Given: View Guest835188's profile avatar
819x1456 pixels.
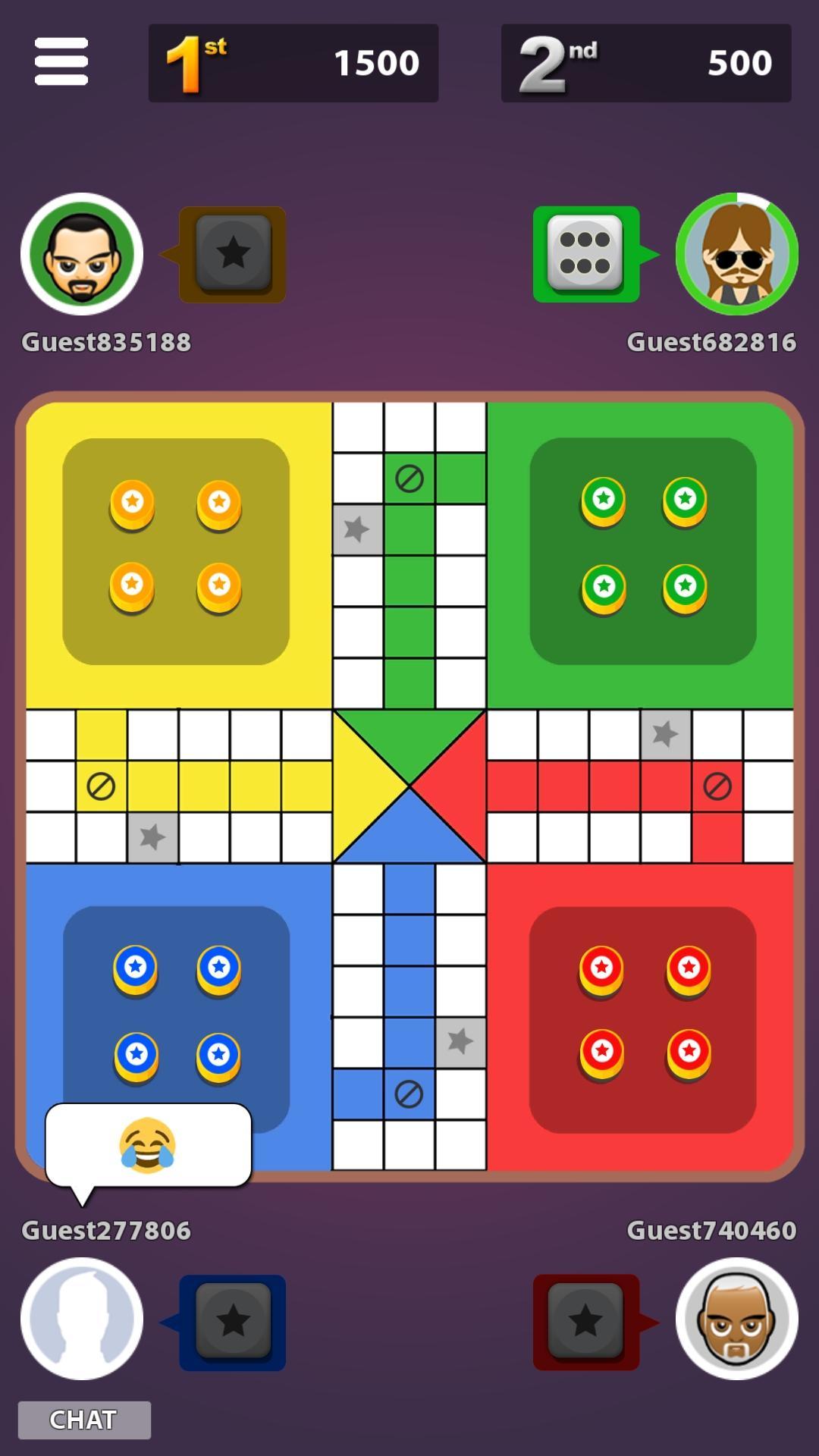Looking at the screenshot, I should click(82, 254).
